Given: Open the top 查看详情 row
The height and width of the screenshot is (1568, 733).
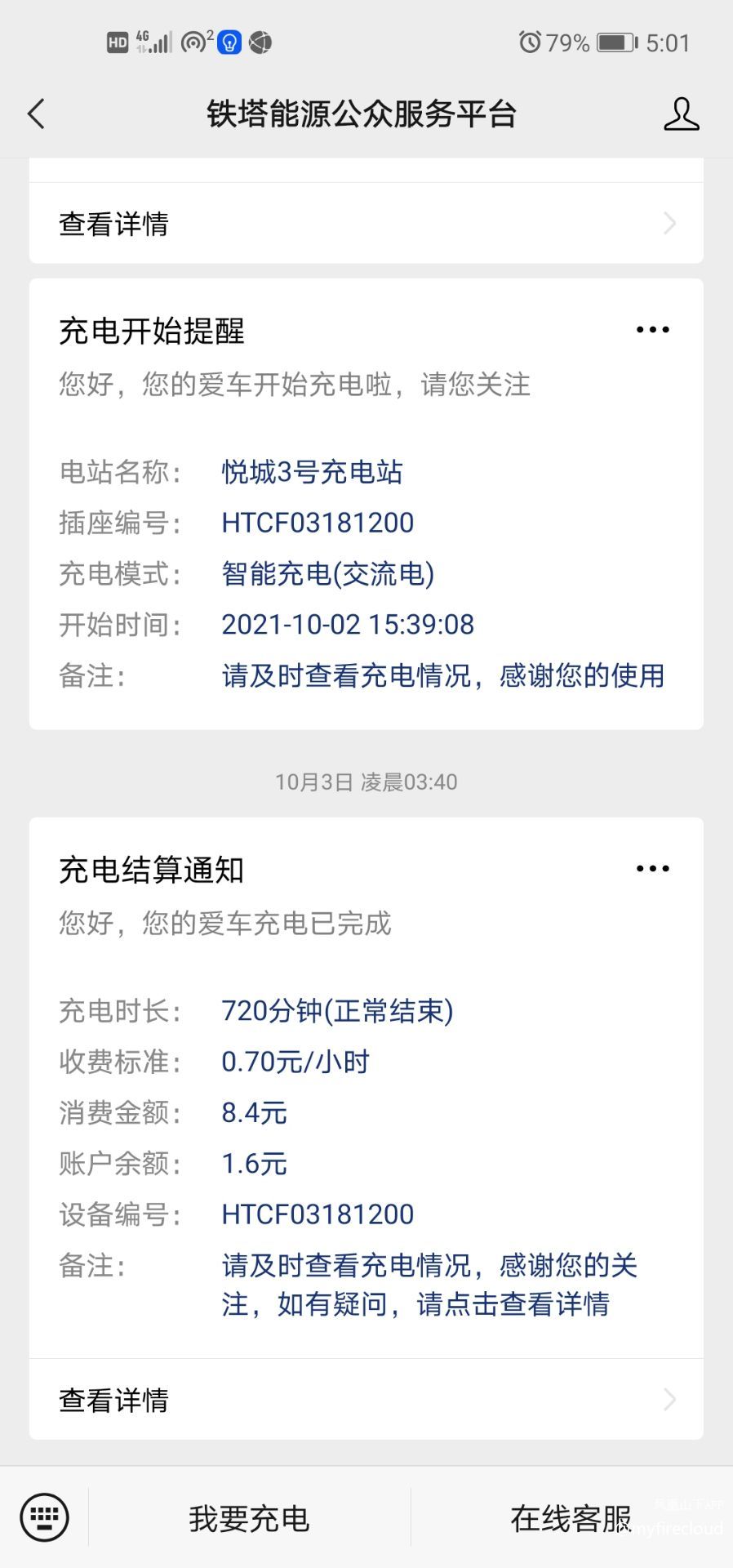Looking at the screenshot, I should [x=366, y=223].
